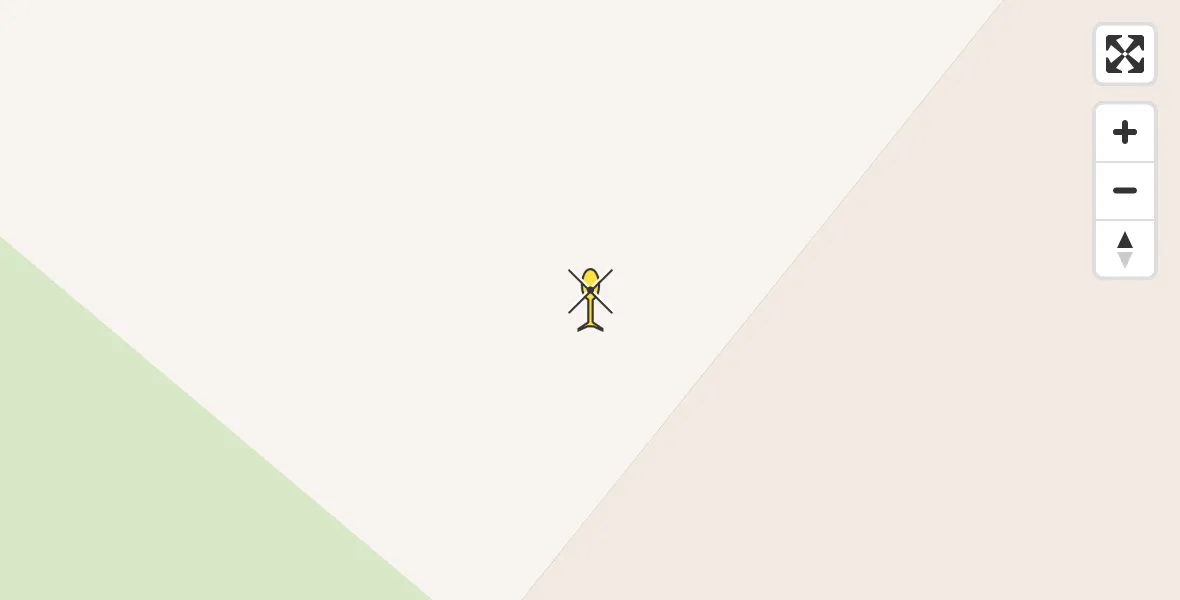The width and height of the screenshot is (1180, 600).
Task: Zoom out of the map
Action: 1124,191
